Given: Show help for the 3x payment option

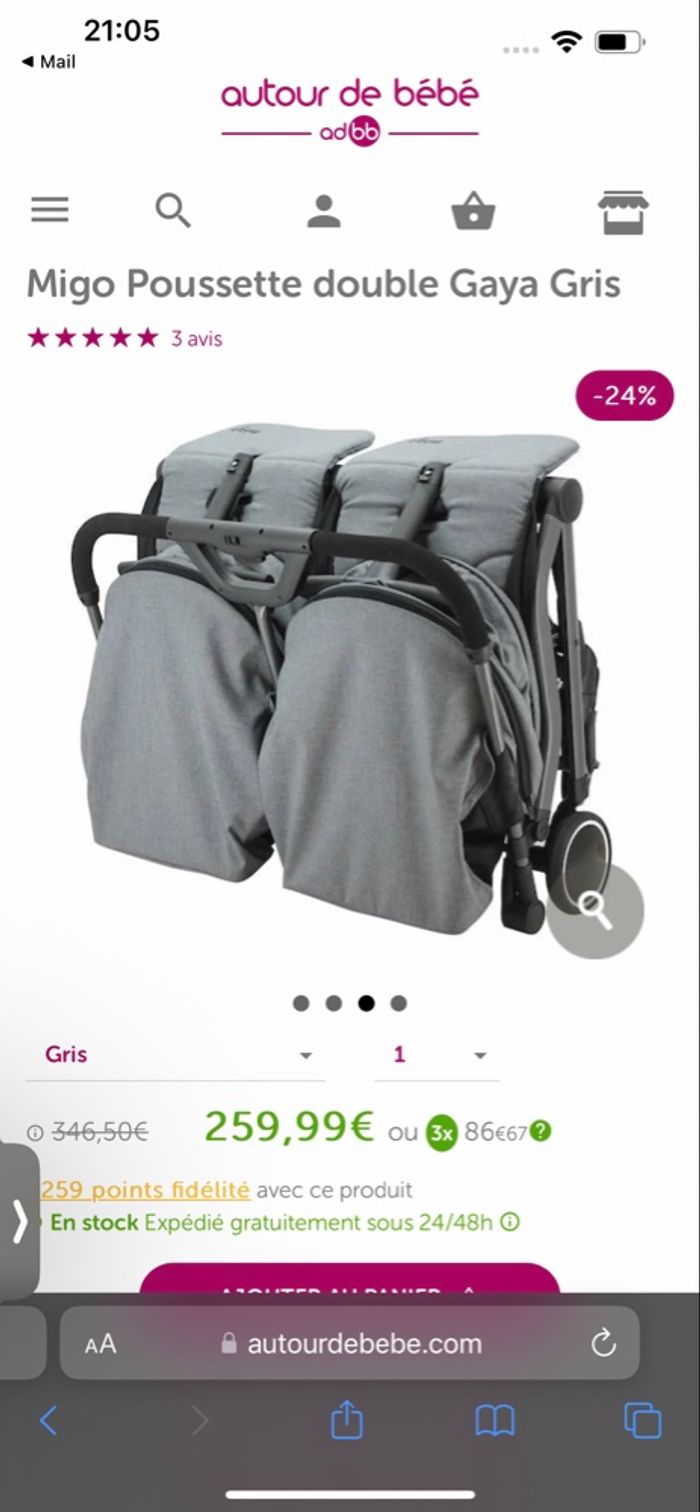Looking at the screenshot, I should click(540, 1132).
